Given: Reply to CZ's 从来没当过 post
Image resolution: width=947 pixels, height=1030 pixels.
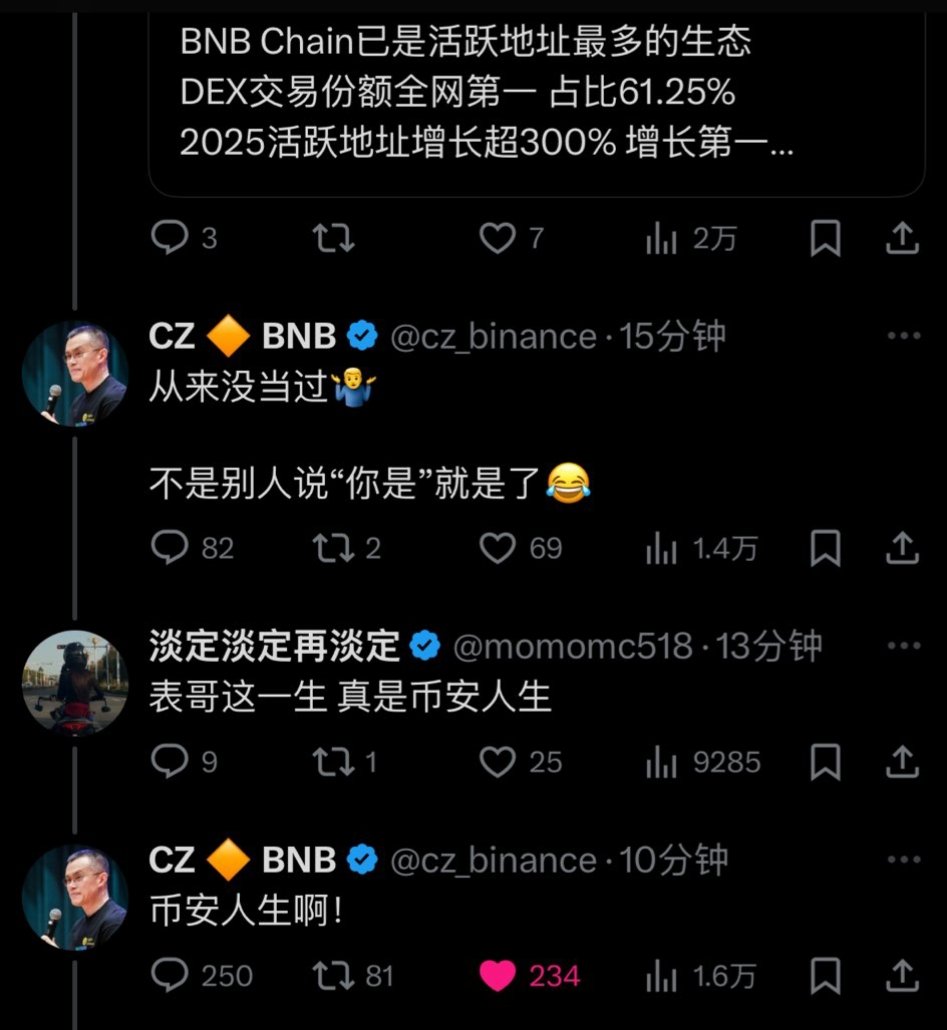Looking at the screenshot, I should coord(169,548).
